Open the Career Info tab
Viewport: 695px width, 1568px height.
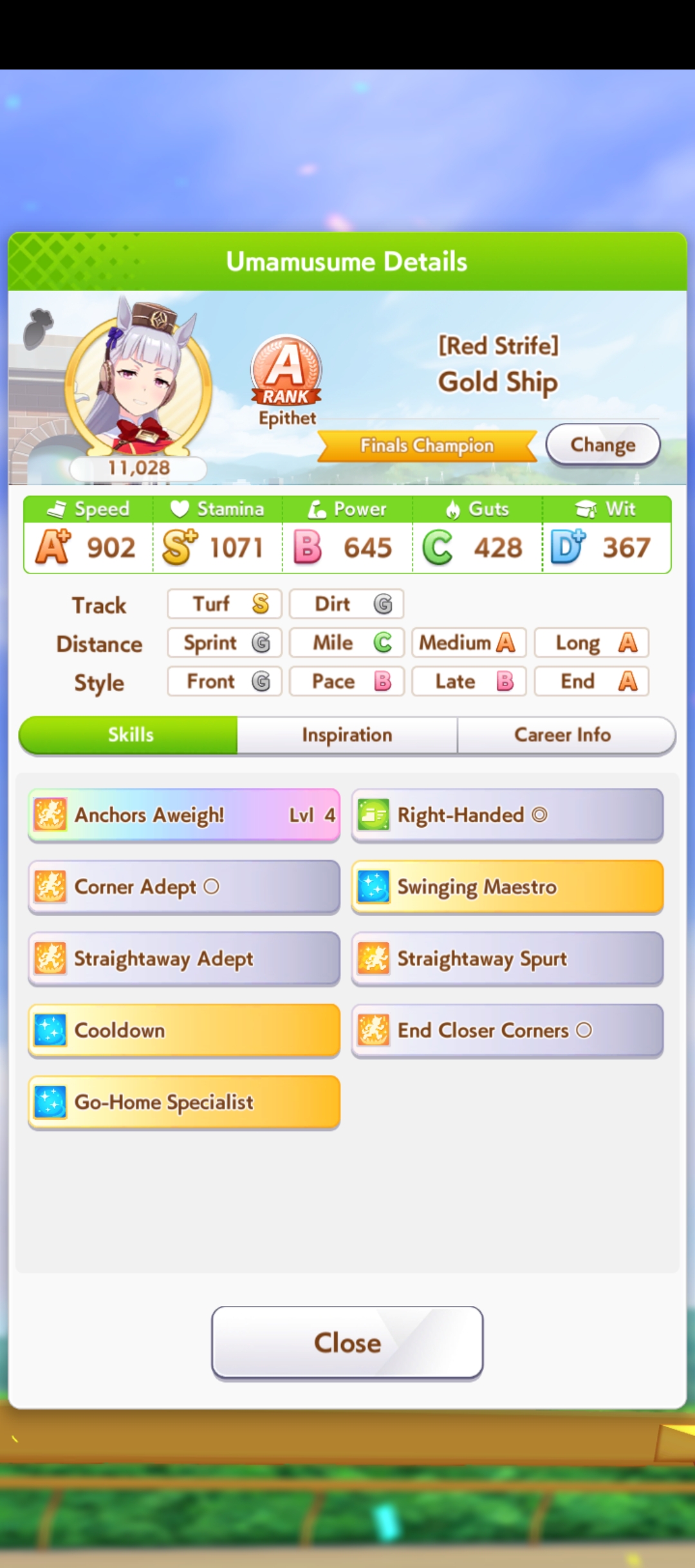563,734
